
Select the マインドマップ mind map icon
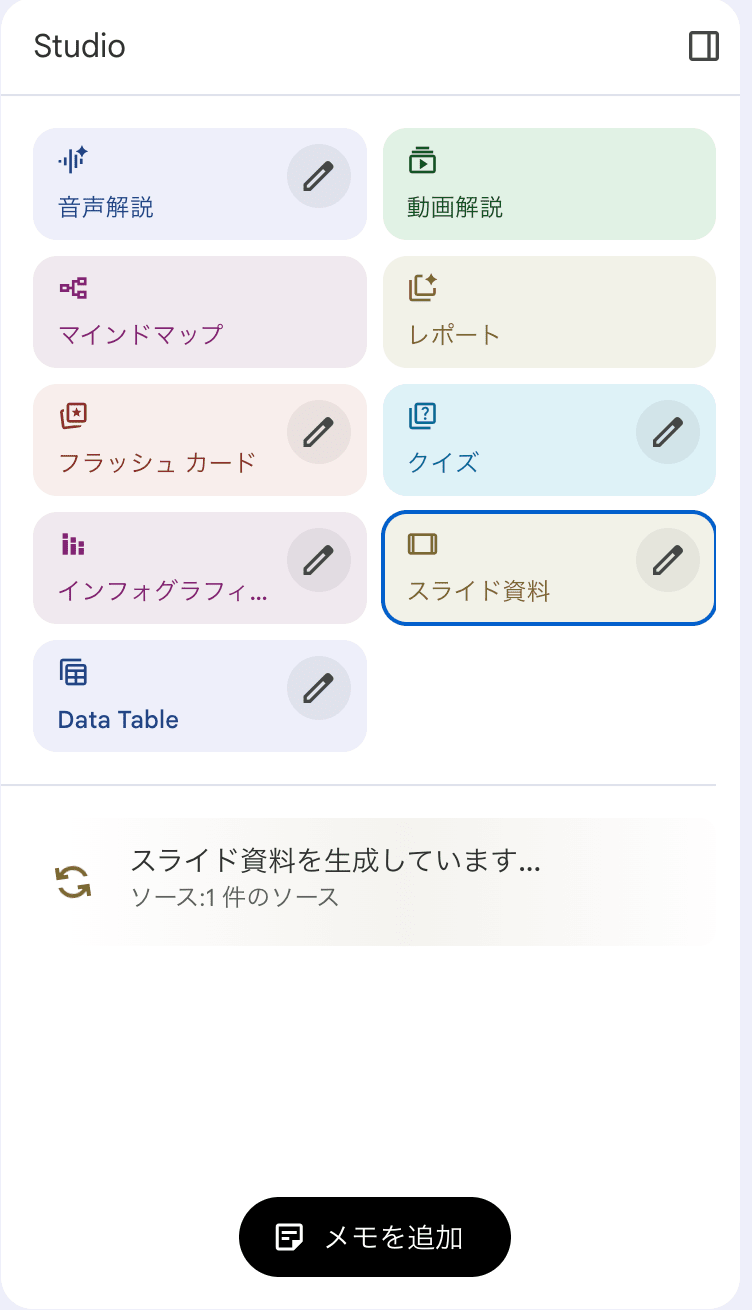click(71, 287)
